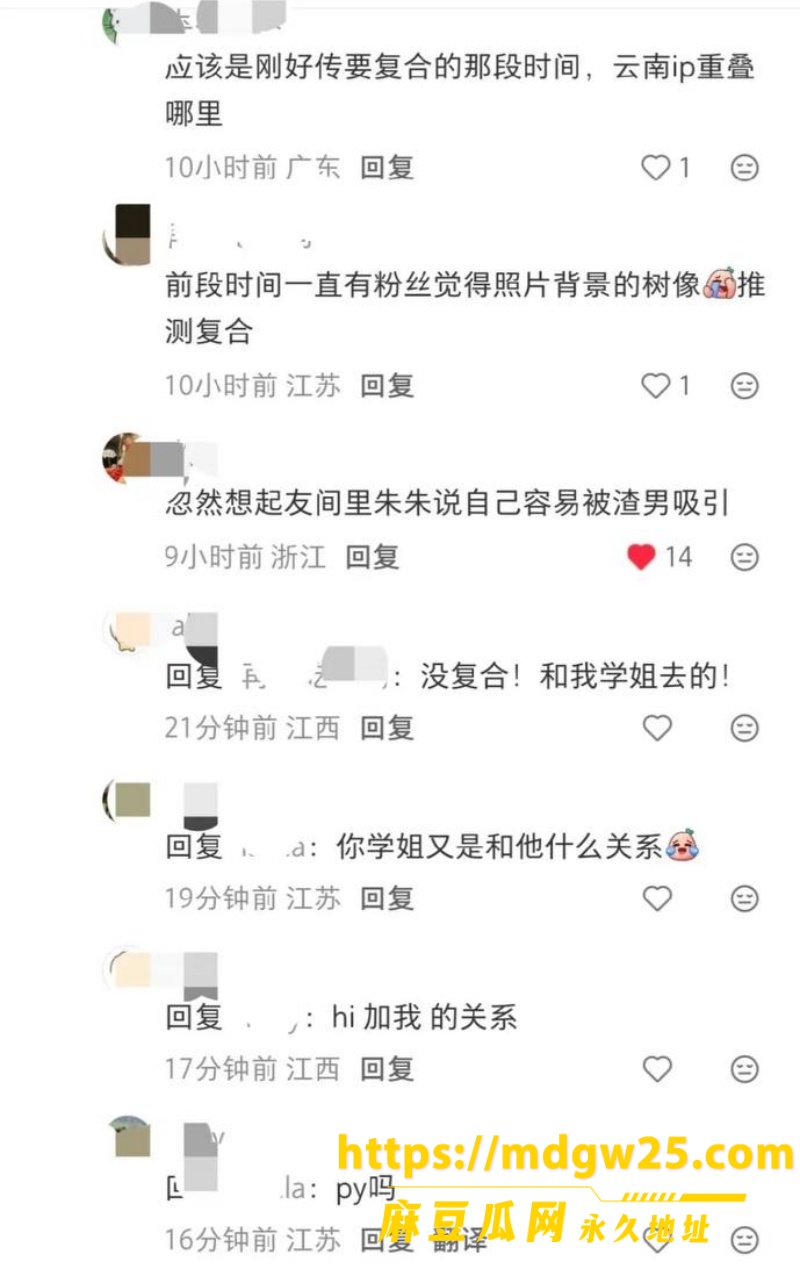Unlike the 渣男吸引 comment with 14 likes
800x1280 pixels.
[x=642, y=556]
